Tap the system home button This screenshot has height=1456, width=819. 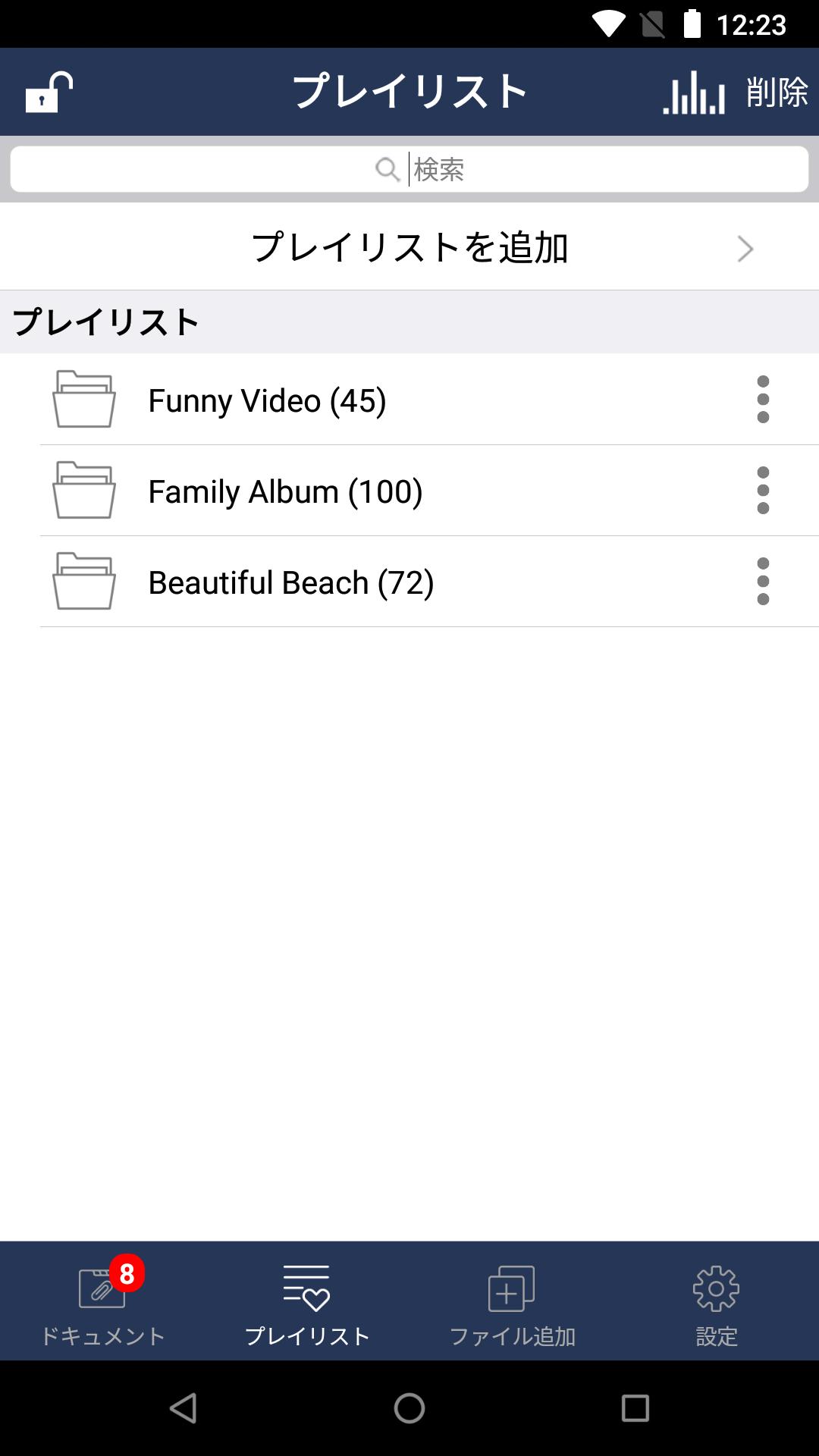pyautogui.click(x=409, y=1408)
